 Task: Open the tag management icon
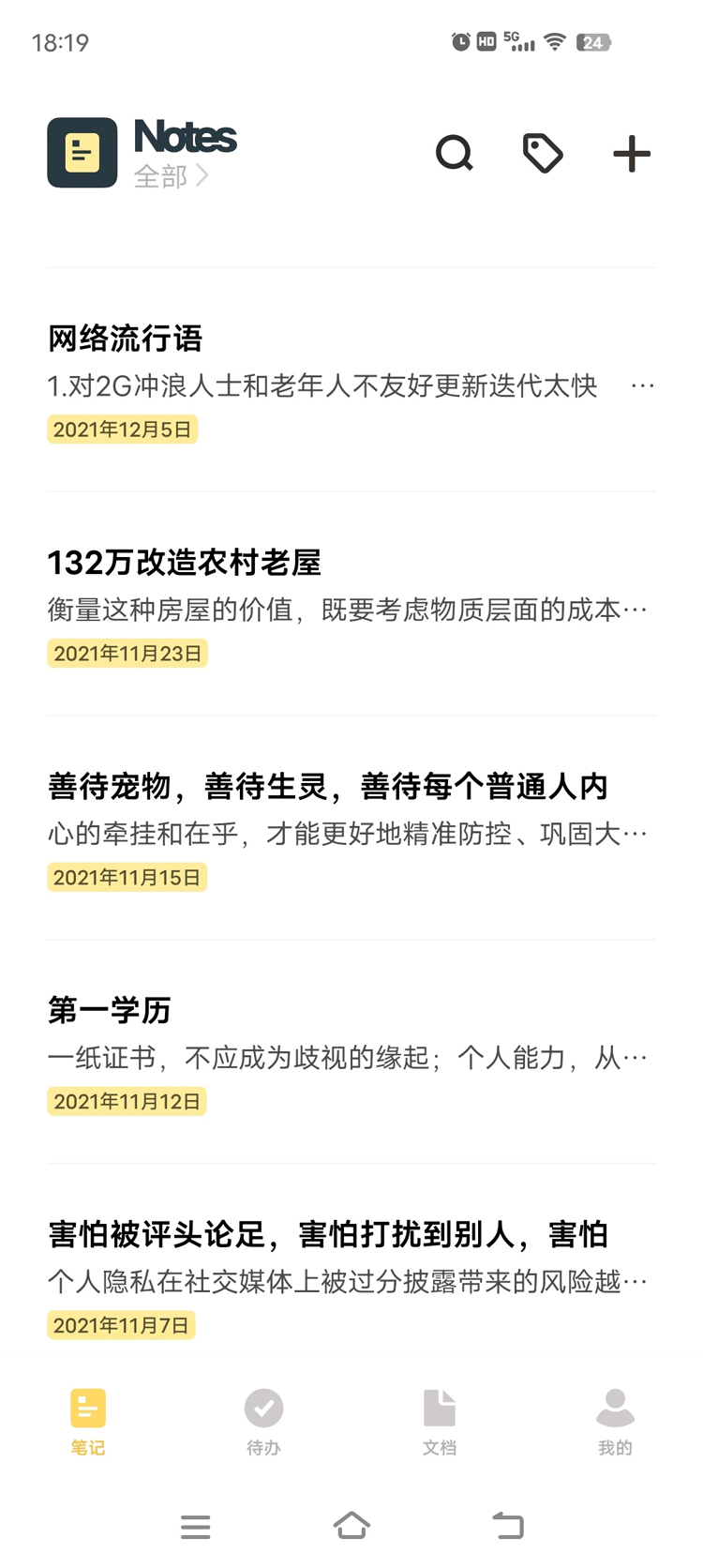[543, 153]
